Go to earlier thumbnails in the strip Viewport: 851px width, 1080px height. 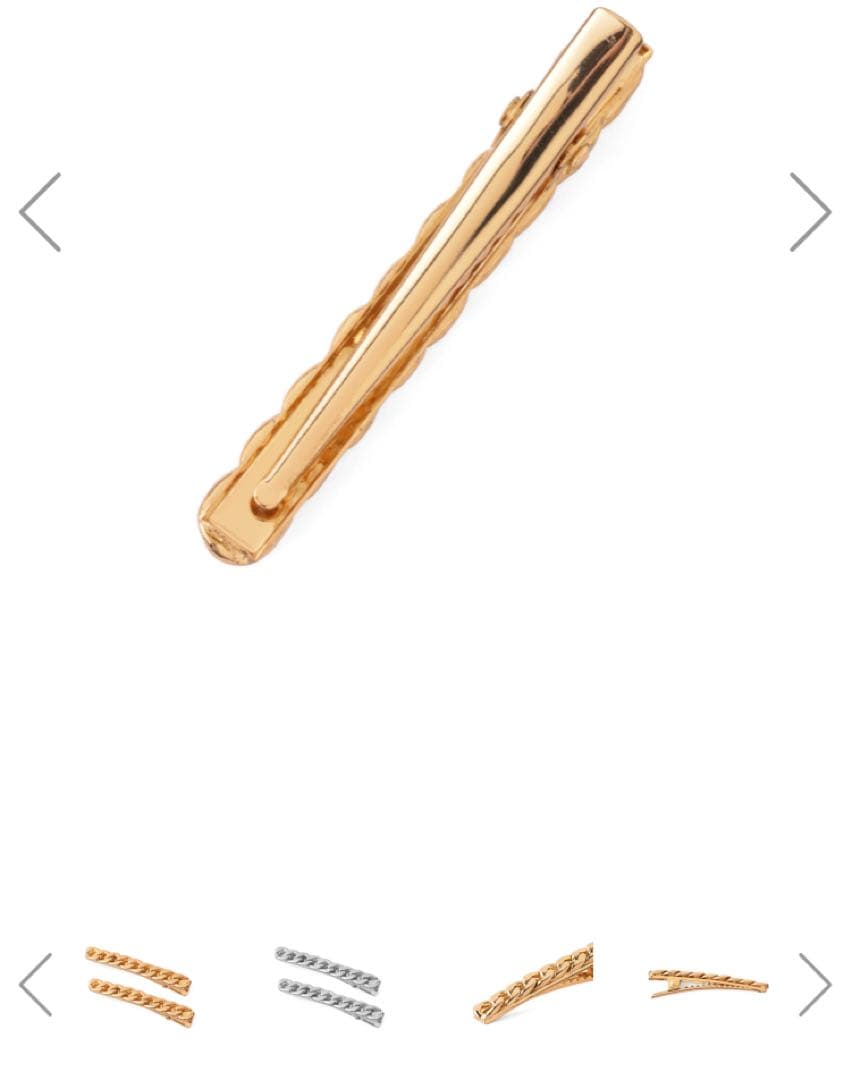[x=36, y=985]
